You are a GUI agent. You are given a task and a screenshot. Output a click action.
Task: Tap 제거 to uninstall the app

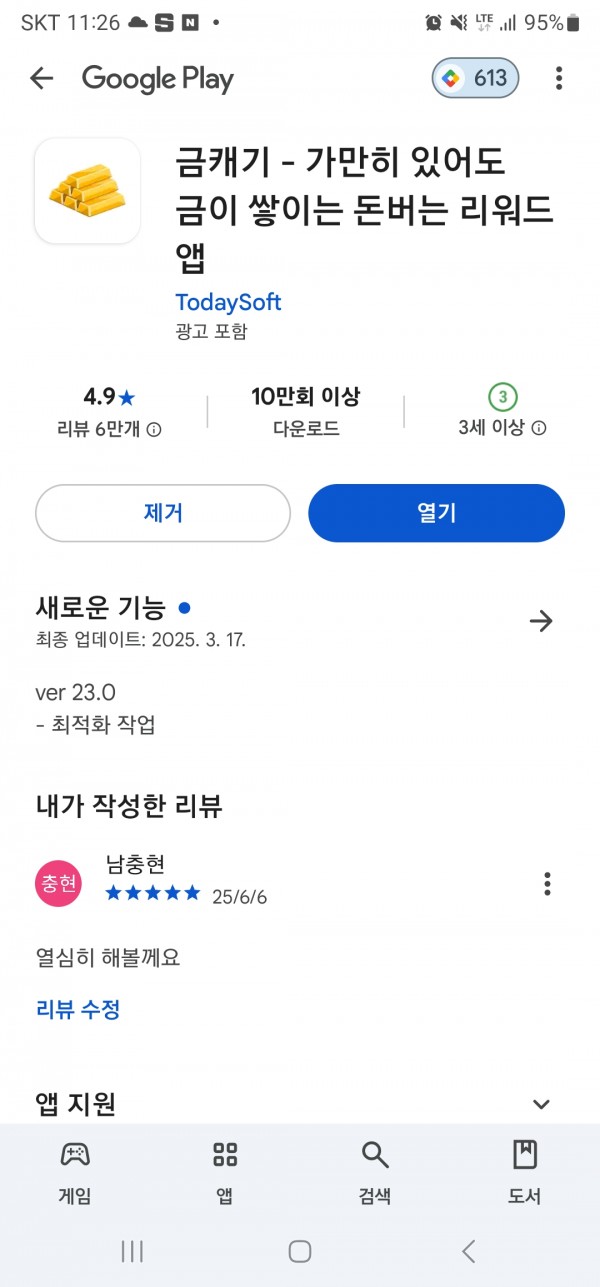pyautogui.click(x=163, y=513)
